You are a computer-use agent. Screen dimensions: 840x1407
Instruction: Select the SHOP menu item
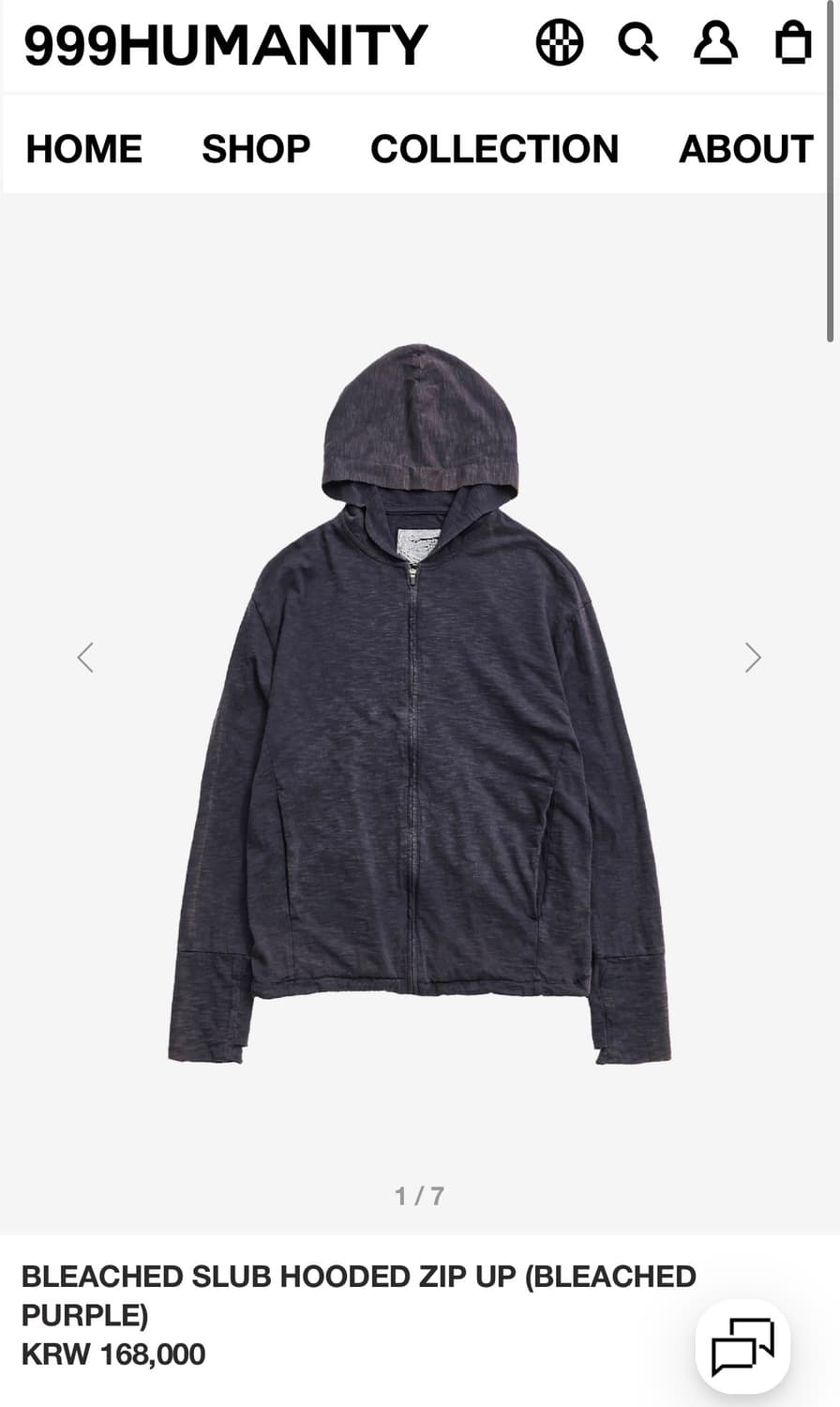(x=255, y=148)
